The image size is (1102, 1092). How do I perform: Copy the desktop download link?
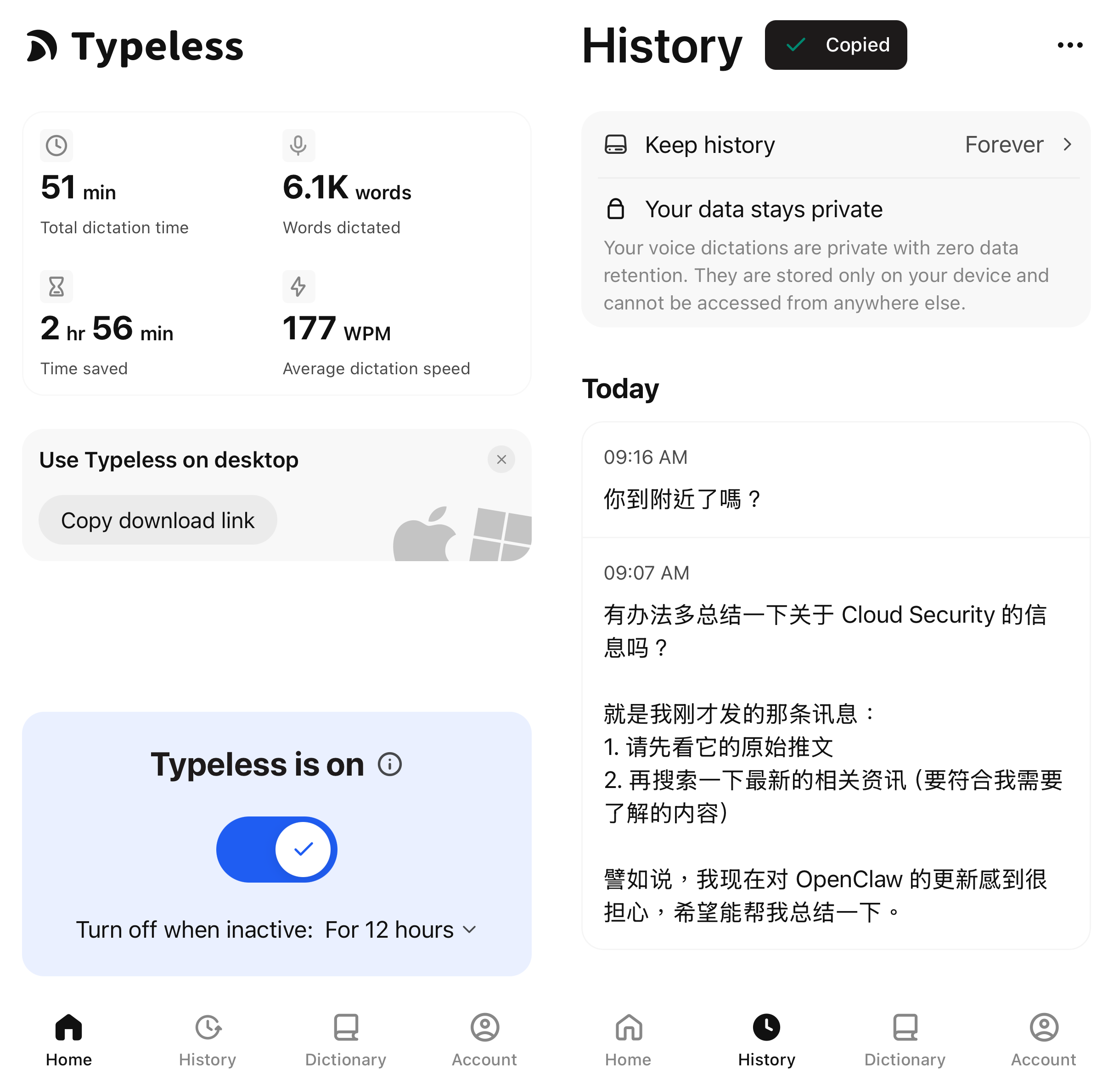(x=157, y=520)
